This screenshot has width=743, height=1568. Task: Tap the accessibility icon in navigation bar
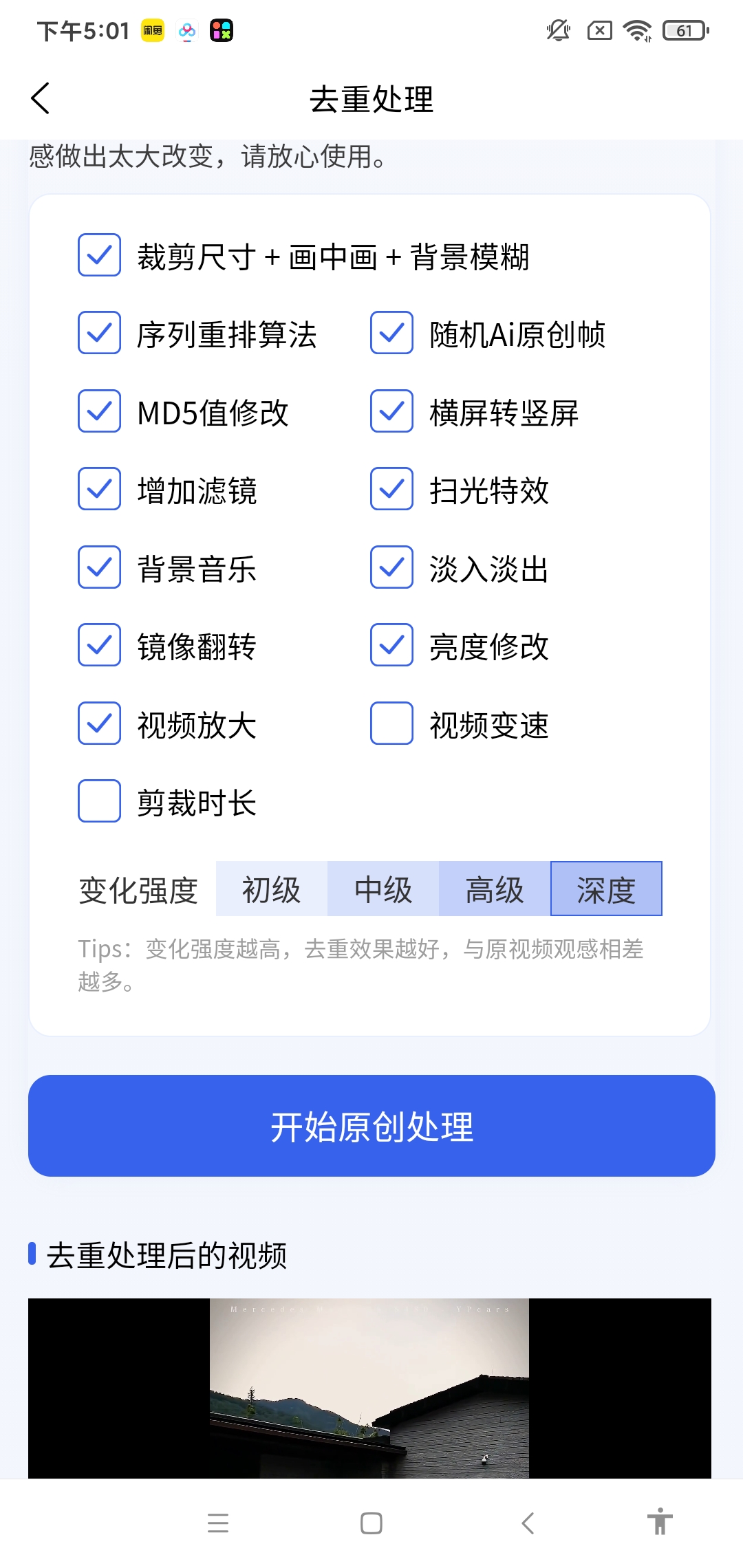pos(659,1521)
